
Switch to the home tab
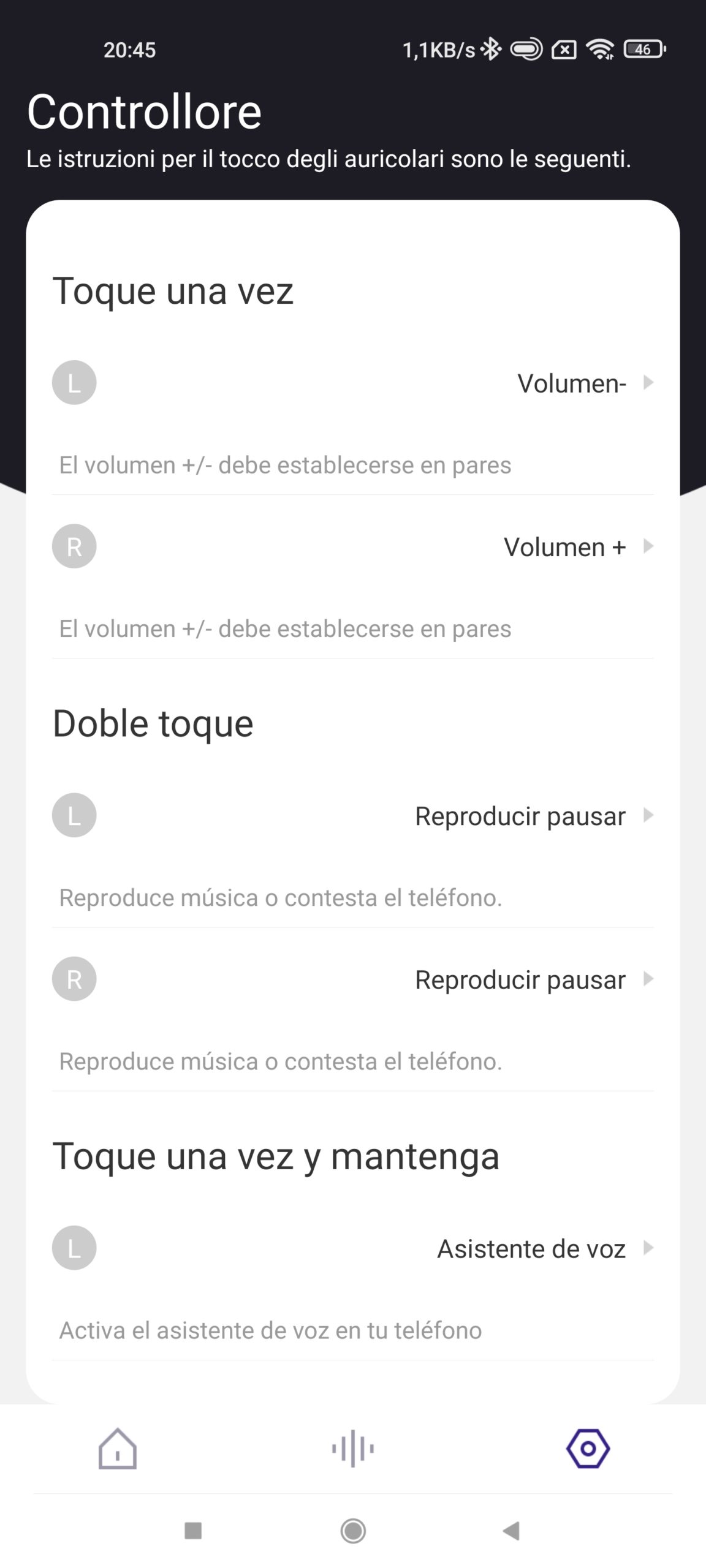point(118,1449)
